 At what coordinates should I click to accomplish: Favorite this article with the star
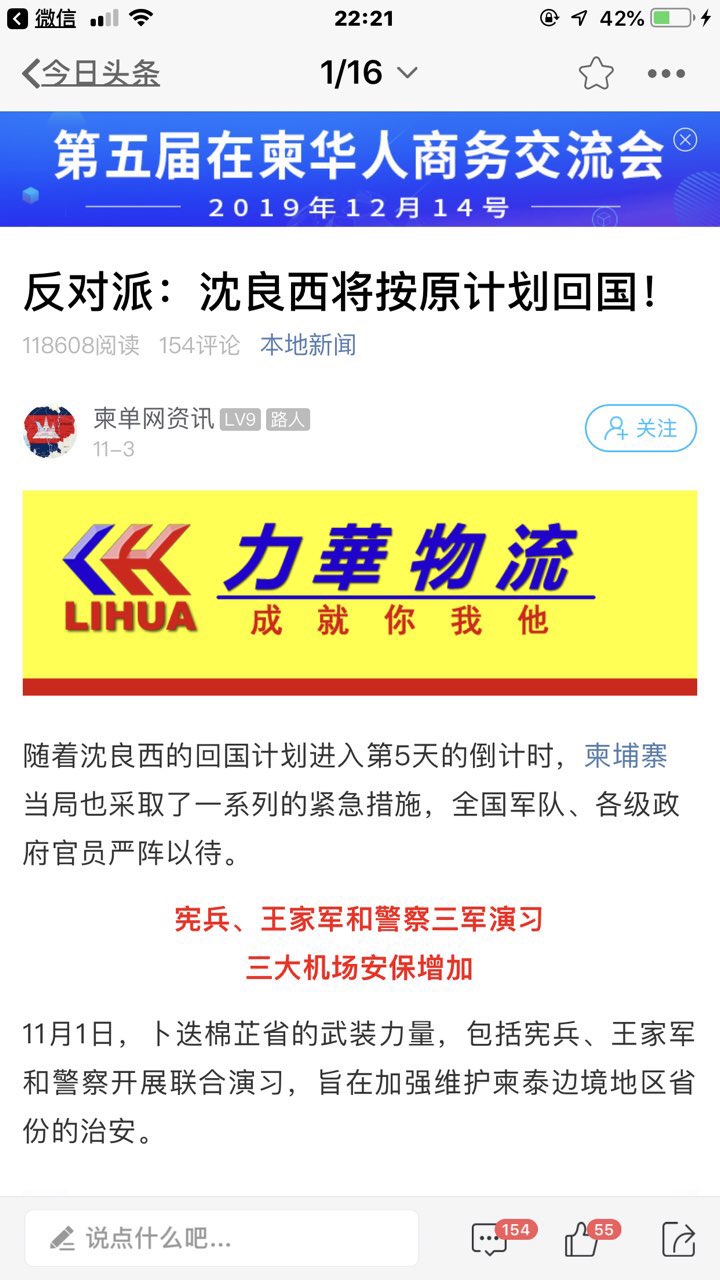(596, 73)
